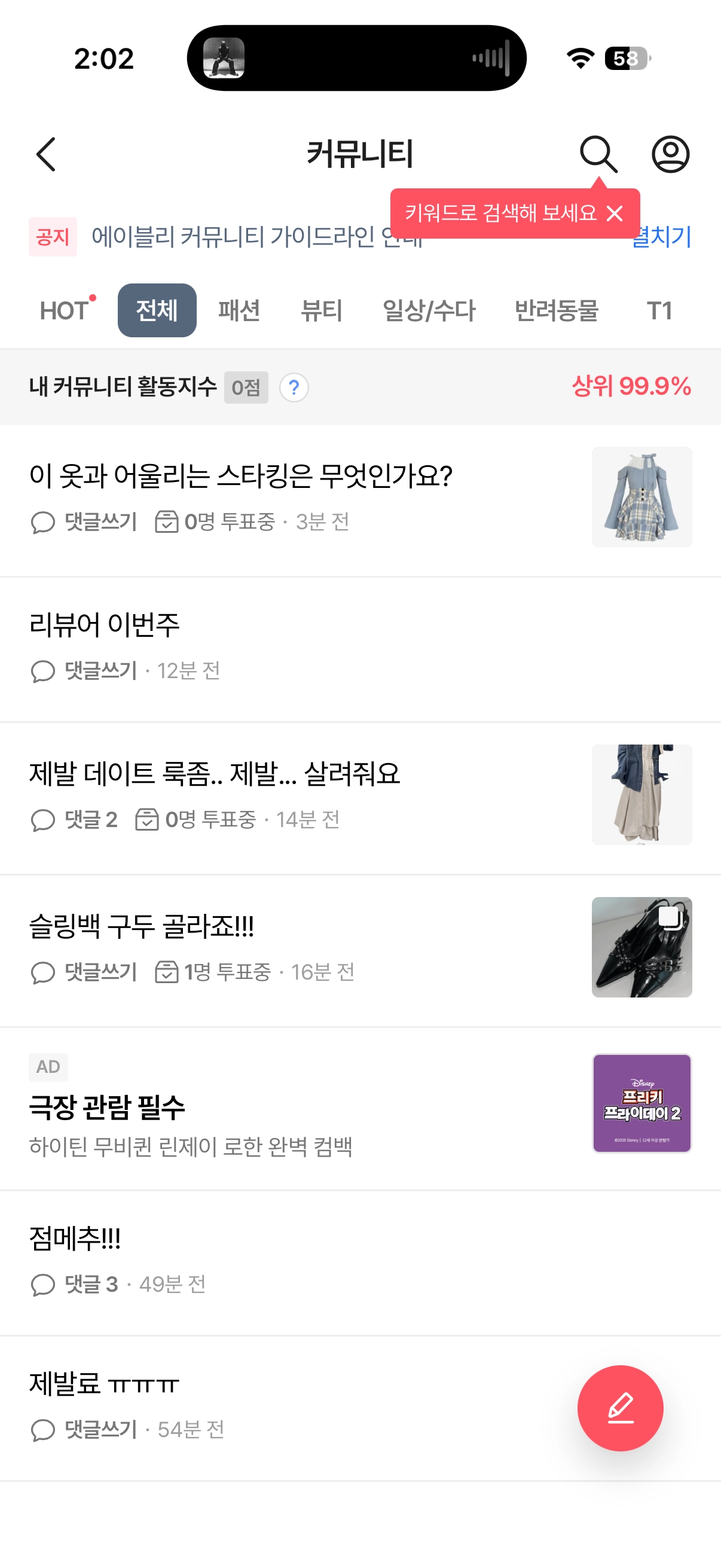The height and width of the screenshot is (1568, 721).
Task: Tap the question mark beside 활동지수
Action: (x=294, y=388)
